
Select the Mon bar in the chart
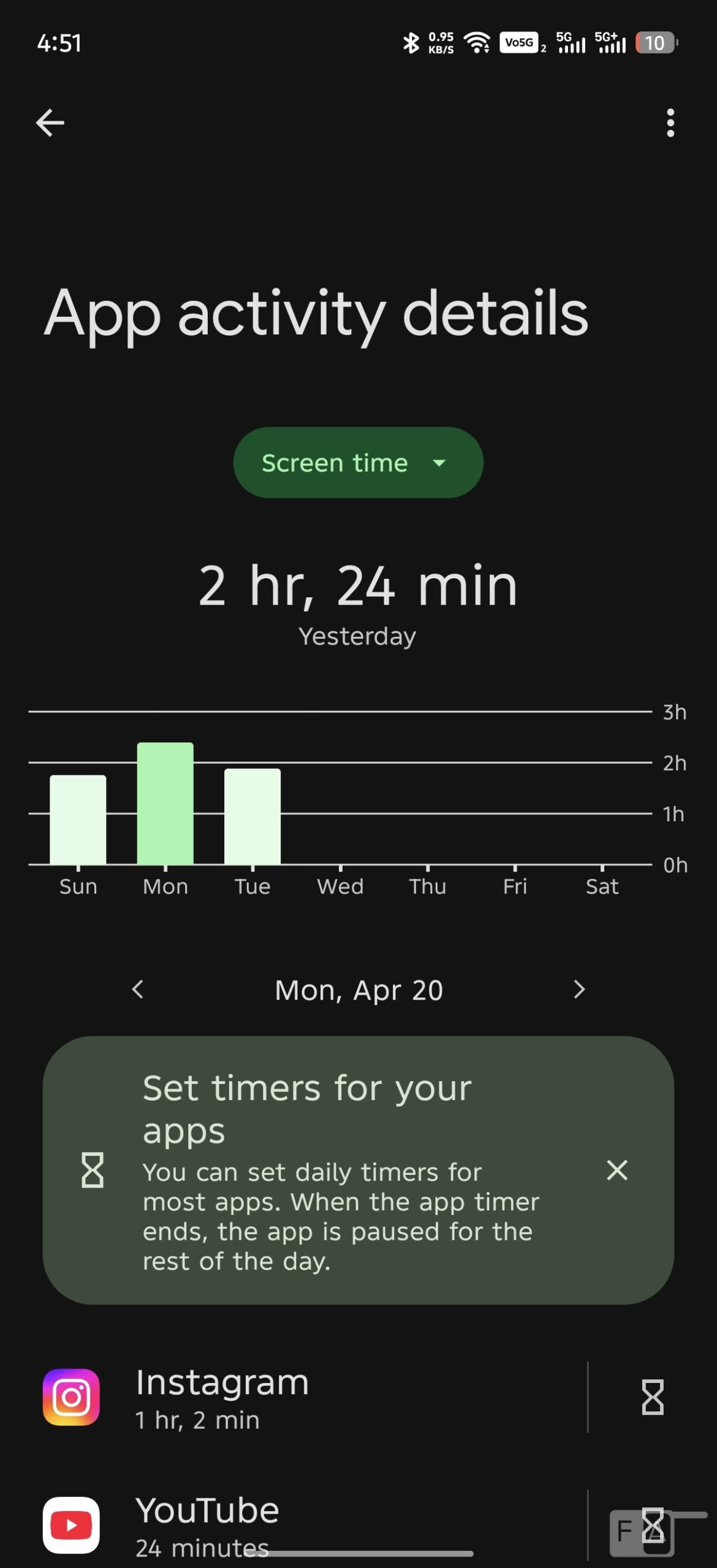pos(165,804)
